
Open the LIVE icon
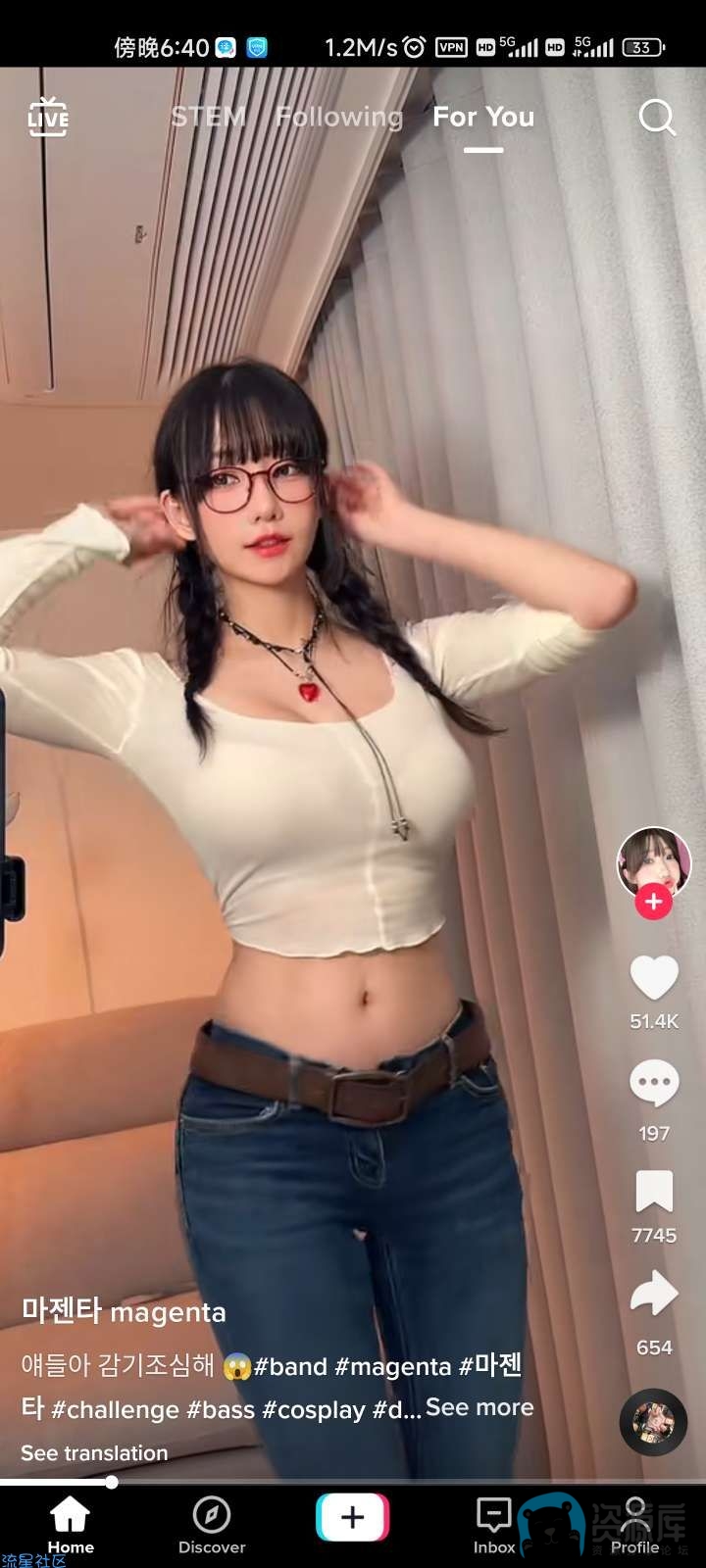[48, 118]
